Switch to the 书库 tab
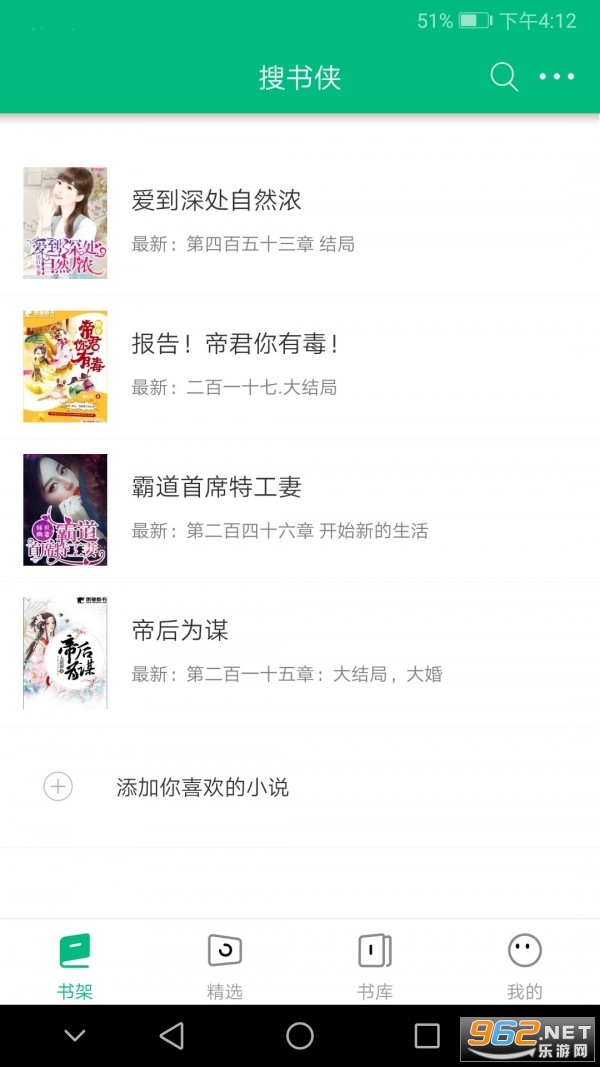Viewport: 600px width, 1067px height. pos(375,964)
